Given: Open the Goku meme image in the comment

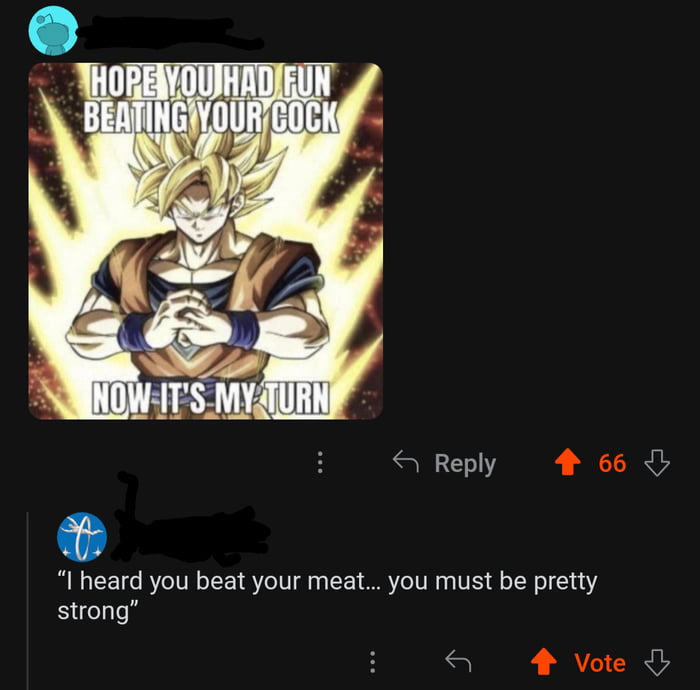Looking at the screenshot, I should [x=205, y=240].
